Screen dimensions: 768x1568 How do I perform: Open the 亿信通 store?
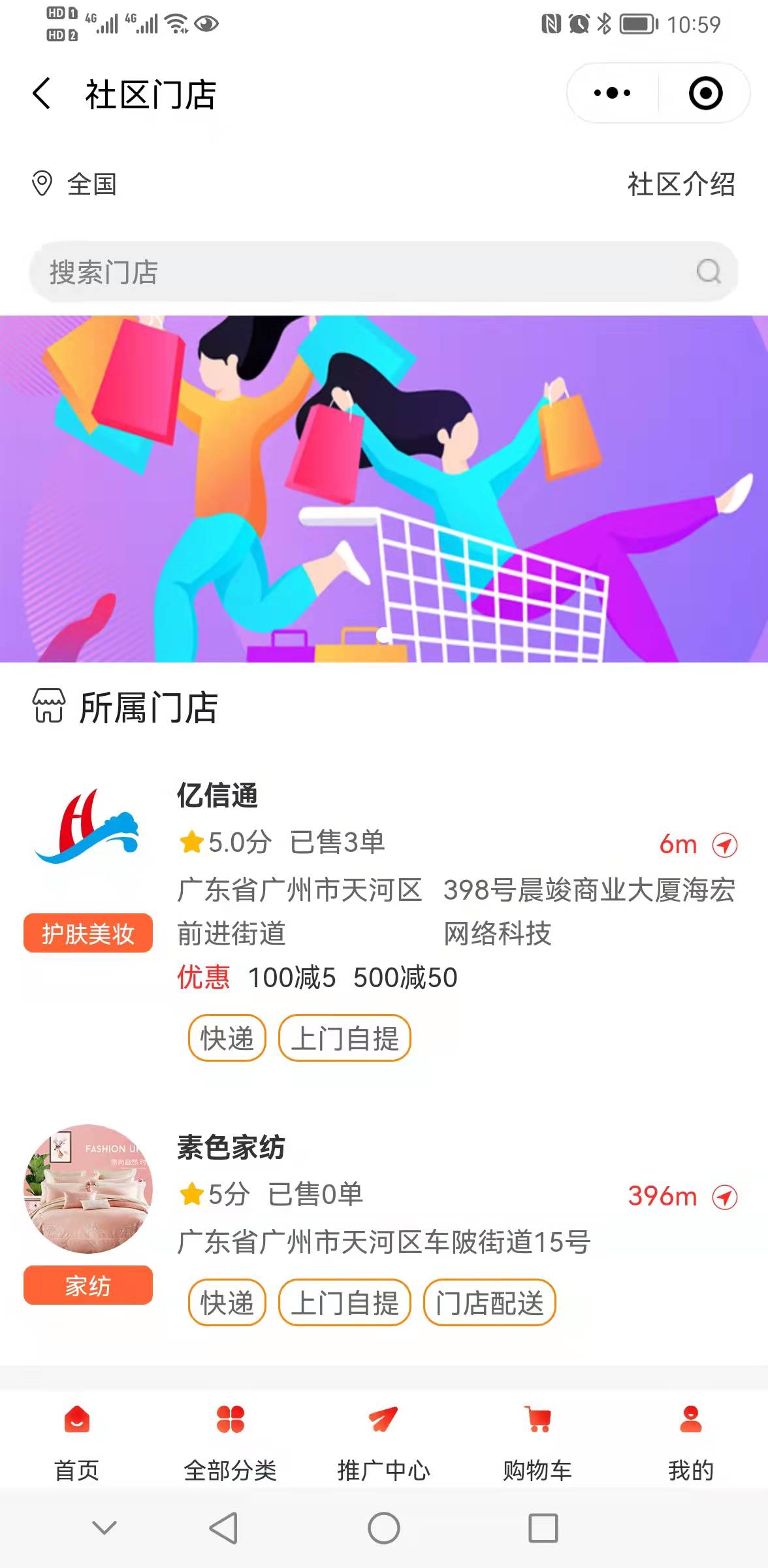pyautogui.click(x=217, y=796)
